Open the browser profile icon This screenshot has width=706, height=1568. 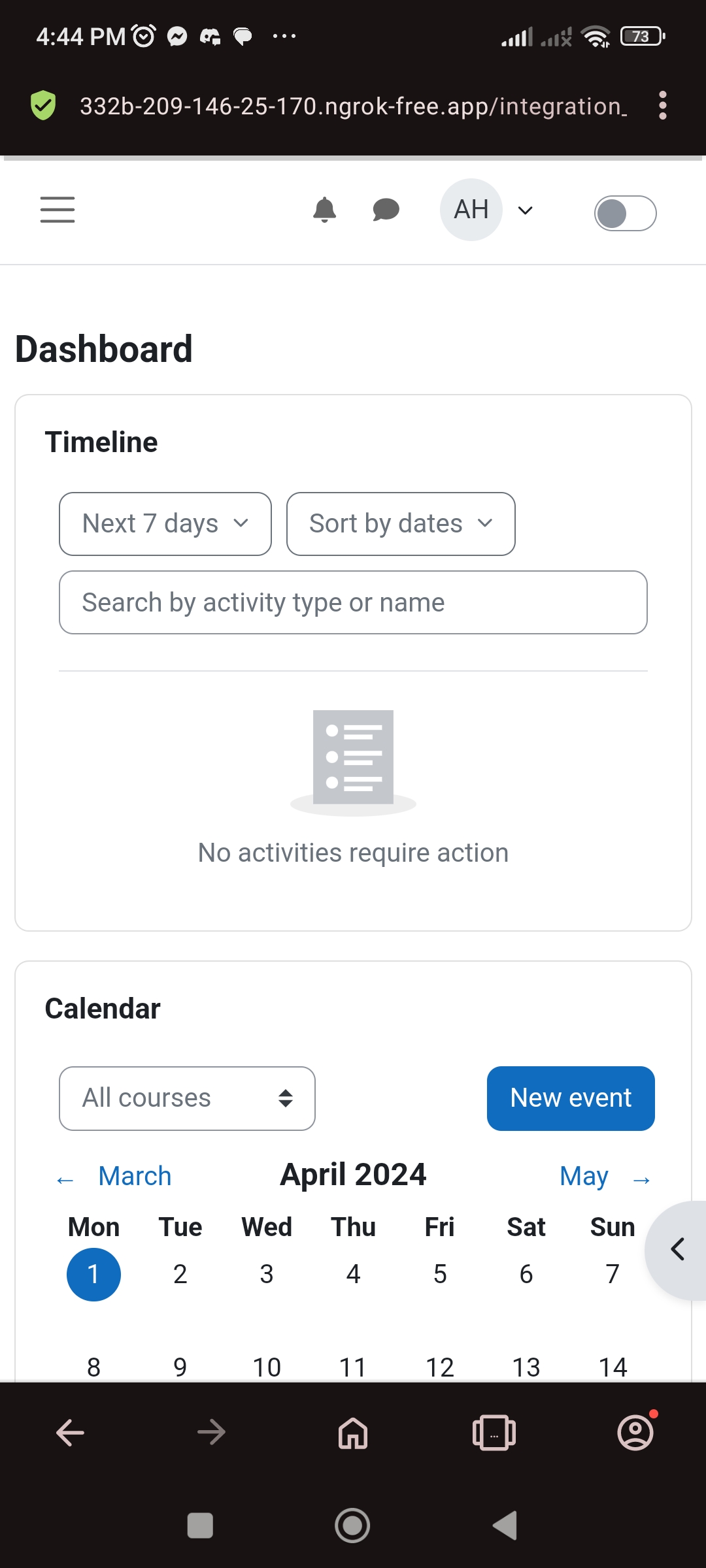(635, 1431)
